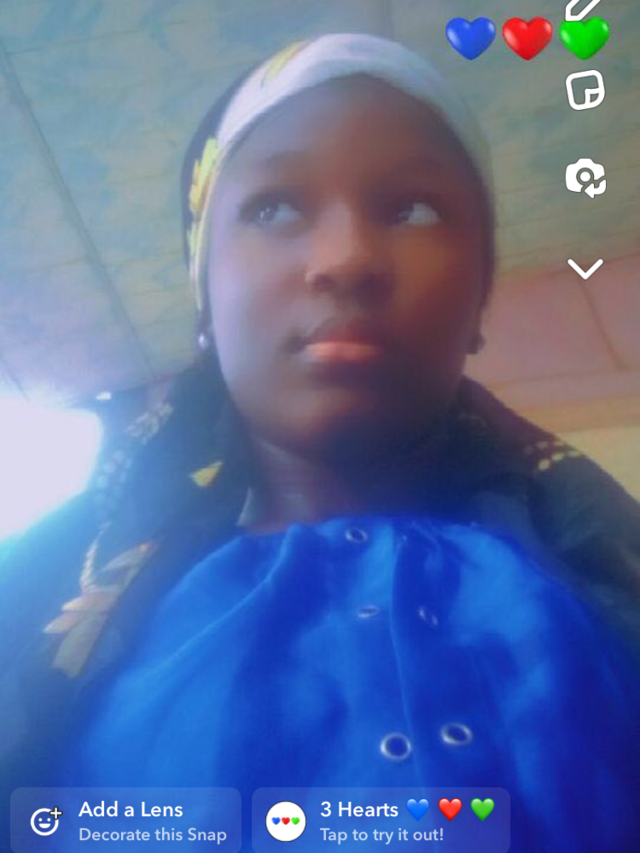Open the pencil drawing tool
This screenshot has height=853, width=640.
point(583,9)
